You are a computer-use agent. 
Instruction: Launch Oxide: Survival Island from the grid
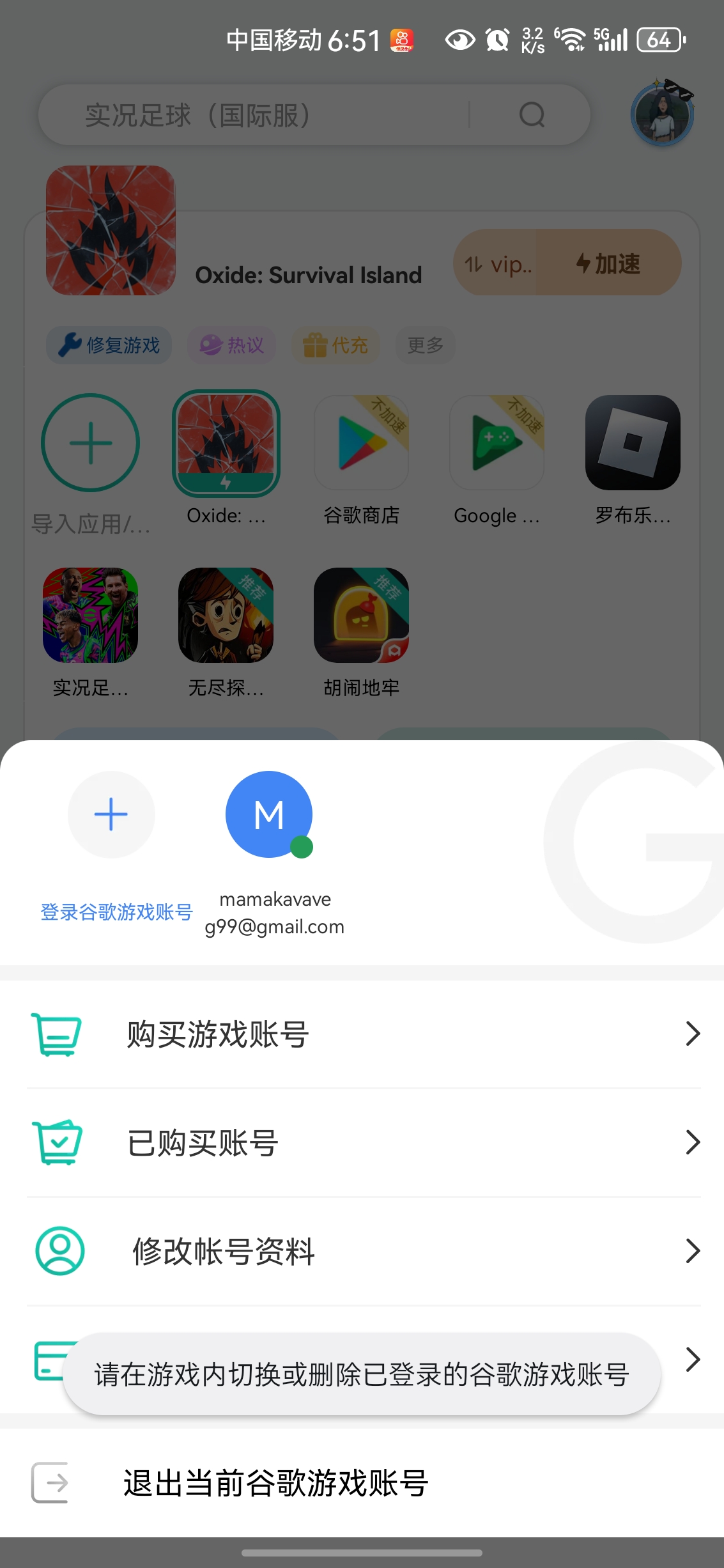click(x=226, y=443)
